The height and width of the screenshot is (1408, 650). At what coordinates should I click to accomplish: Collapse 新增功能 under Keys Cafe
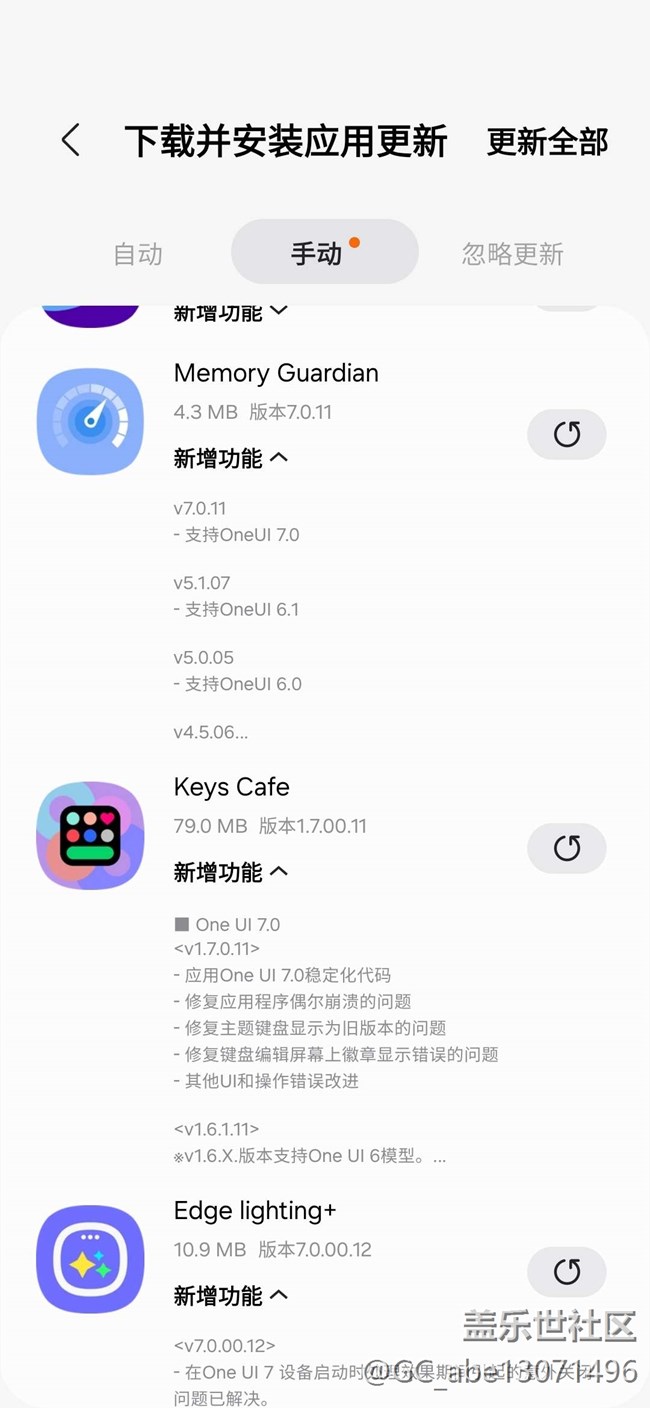click(231, 872)
